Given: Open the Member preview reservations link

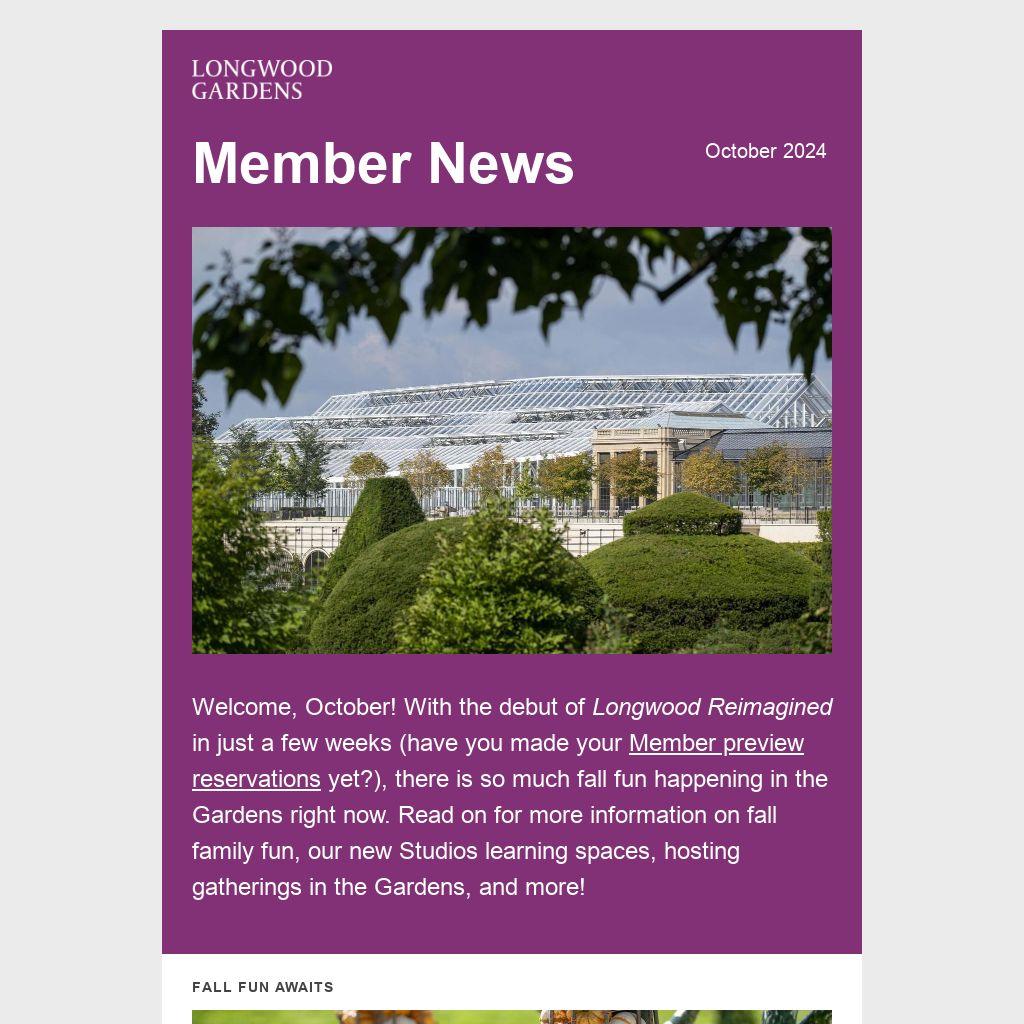Looking at the screenshot, I should [715, 743].
